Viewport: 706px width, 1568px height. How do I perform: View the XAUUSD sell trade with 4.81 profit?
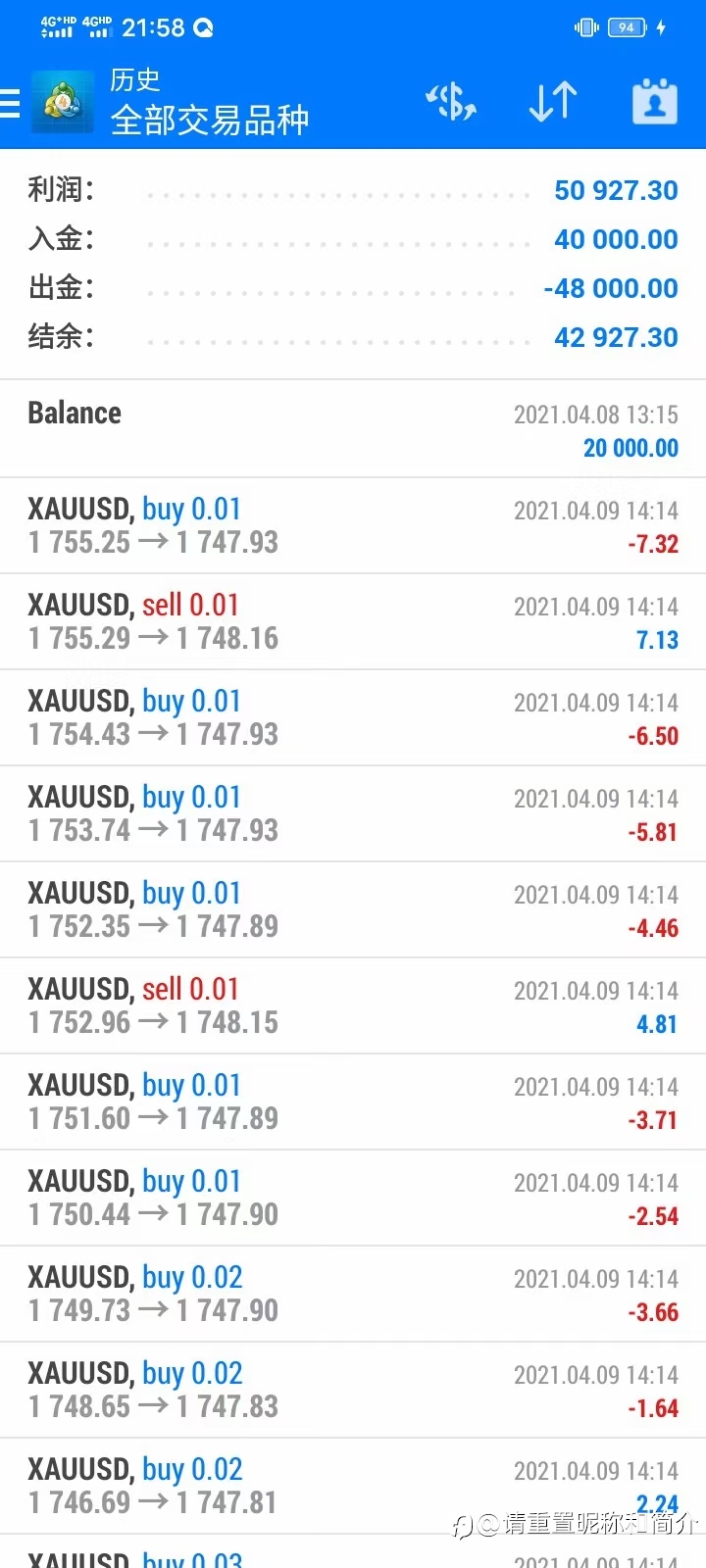(353, 1006)
